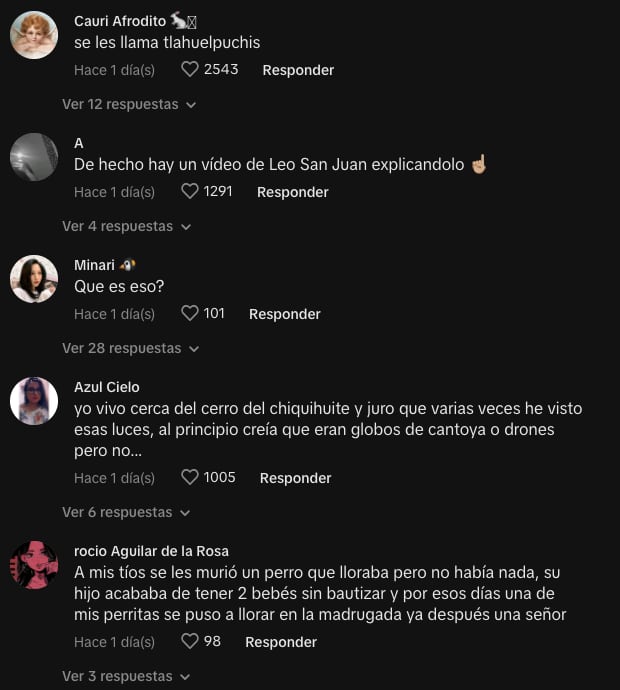Expand the 4 replies thread
The width and height of the screenshot is (620, 690).
tap(126, 226)
